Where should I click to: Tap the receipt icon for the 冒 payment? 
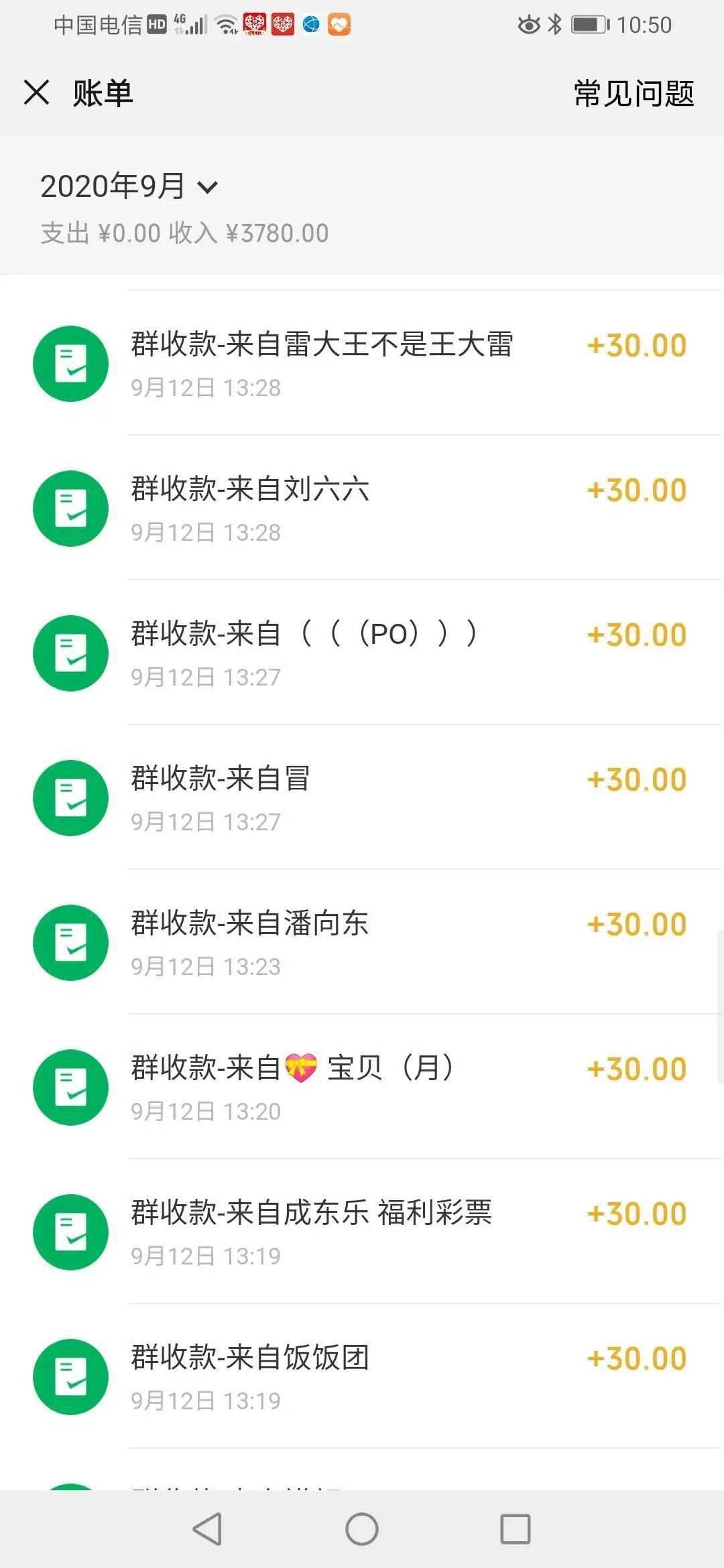[x=70, y=798]
